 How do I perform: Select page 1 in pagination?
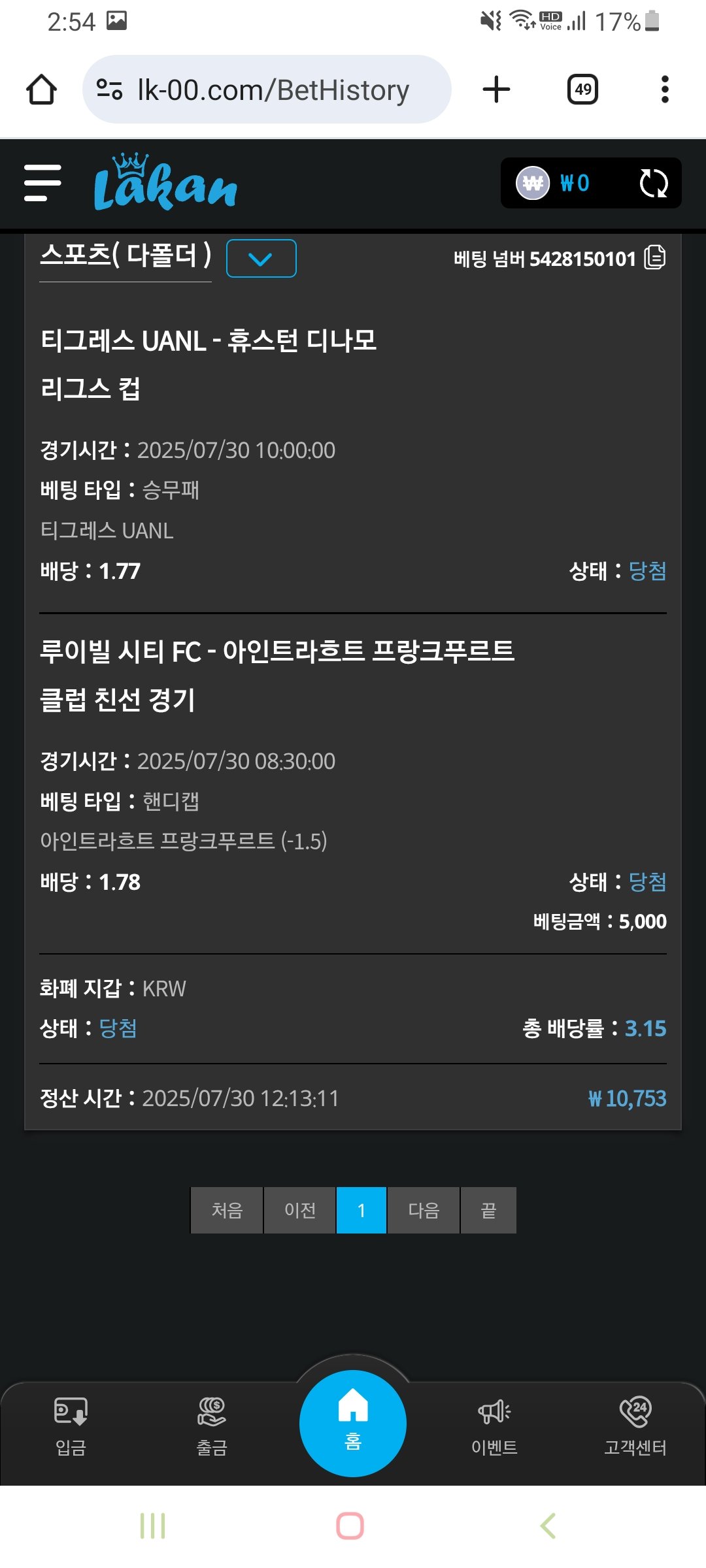pos(361,1211)
